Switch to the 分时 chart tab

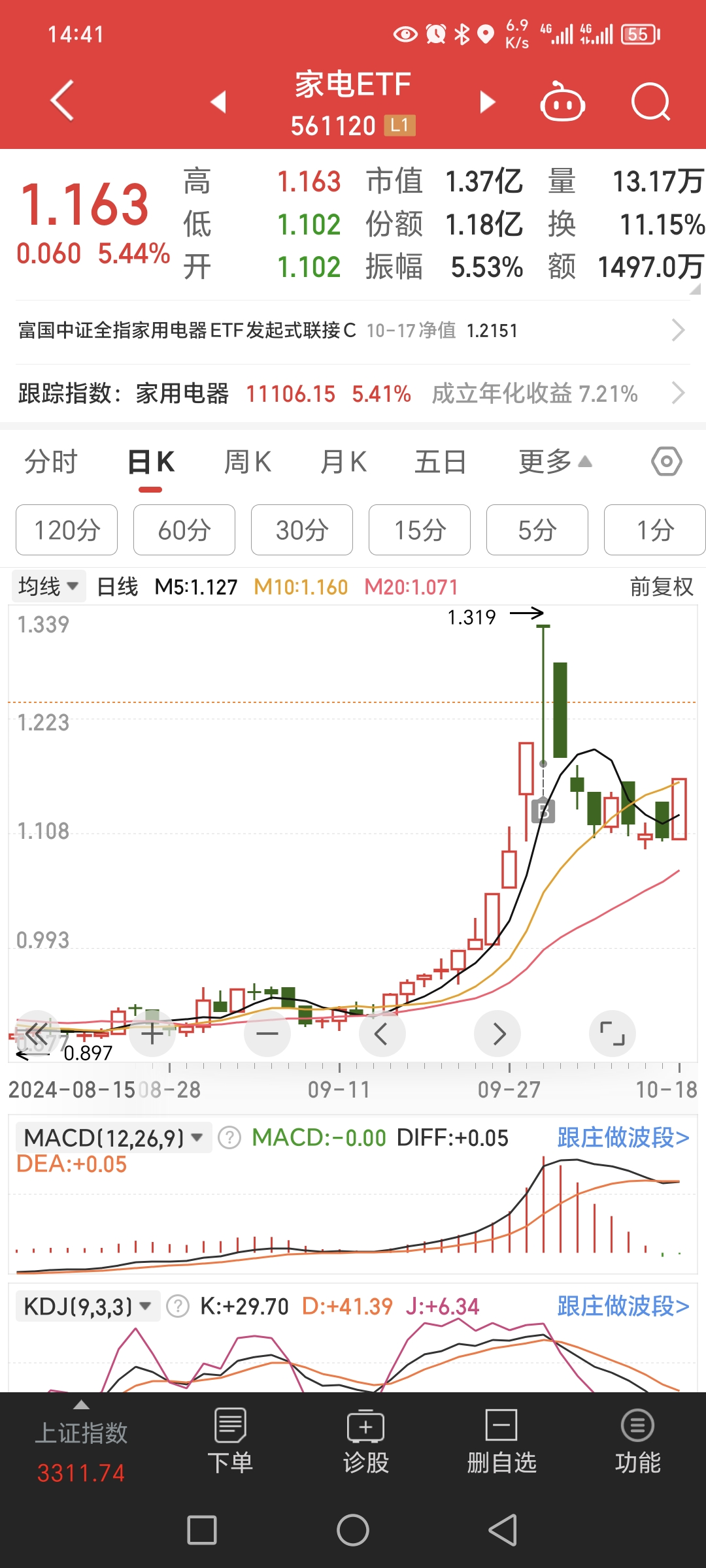tap(51, 462)
